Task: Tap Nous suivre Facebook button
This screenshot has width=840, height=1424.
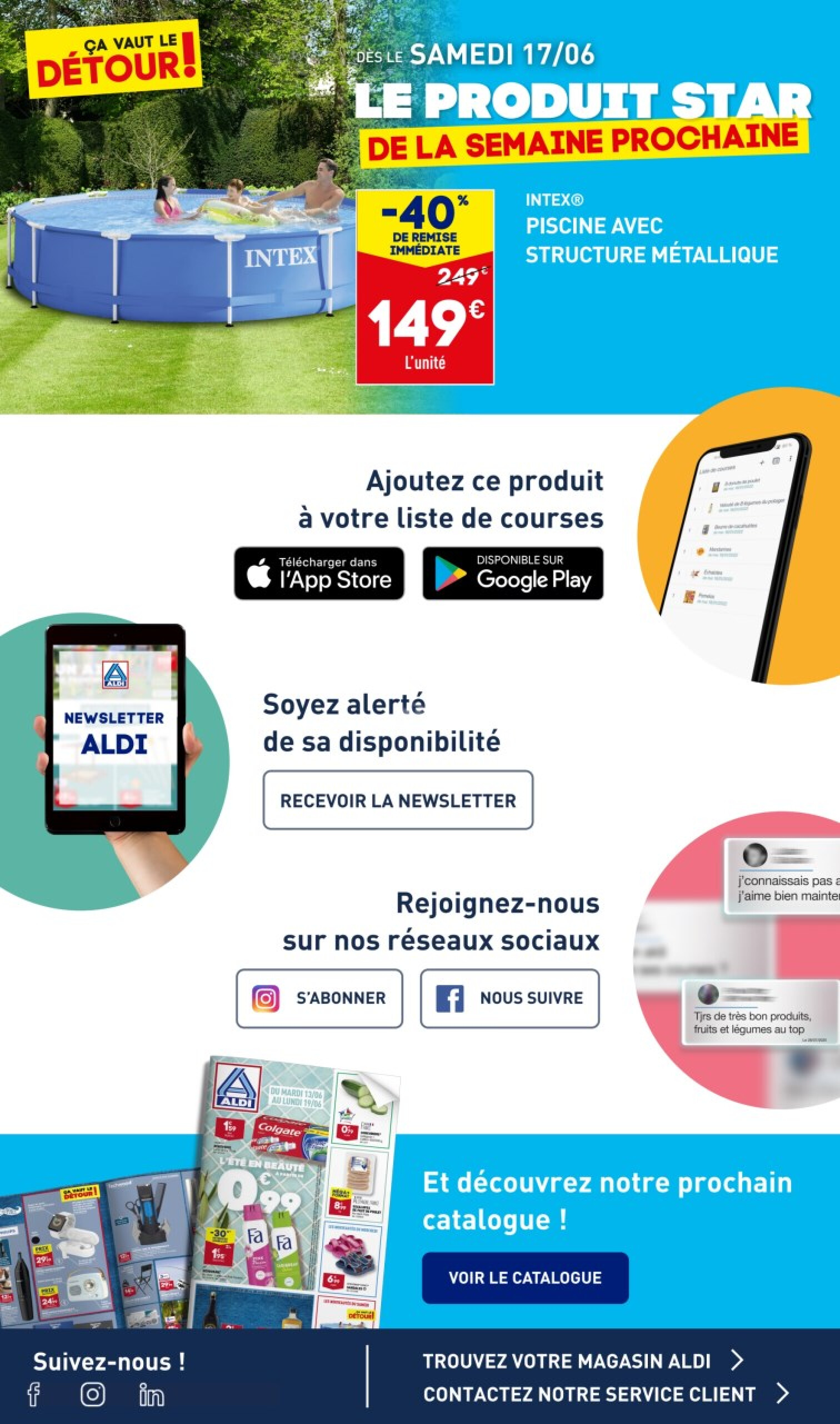Action: [x=509, y=998]
